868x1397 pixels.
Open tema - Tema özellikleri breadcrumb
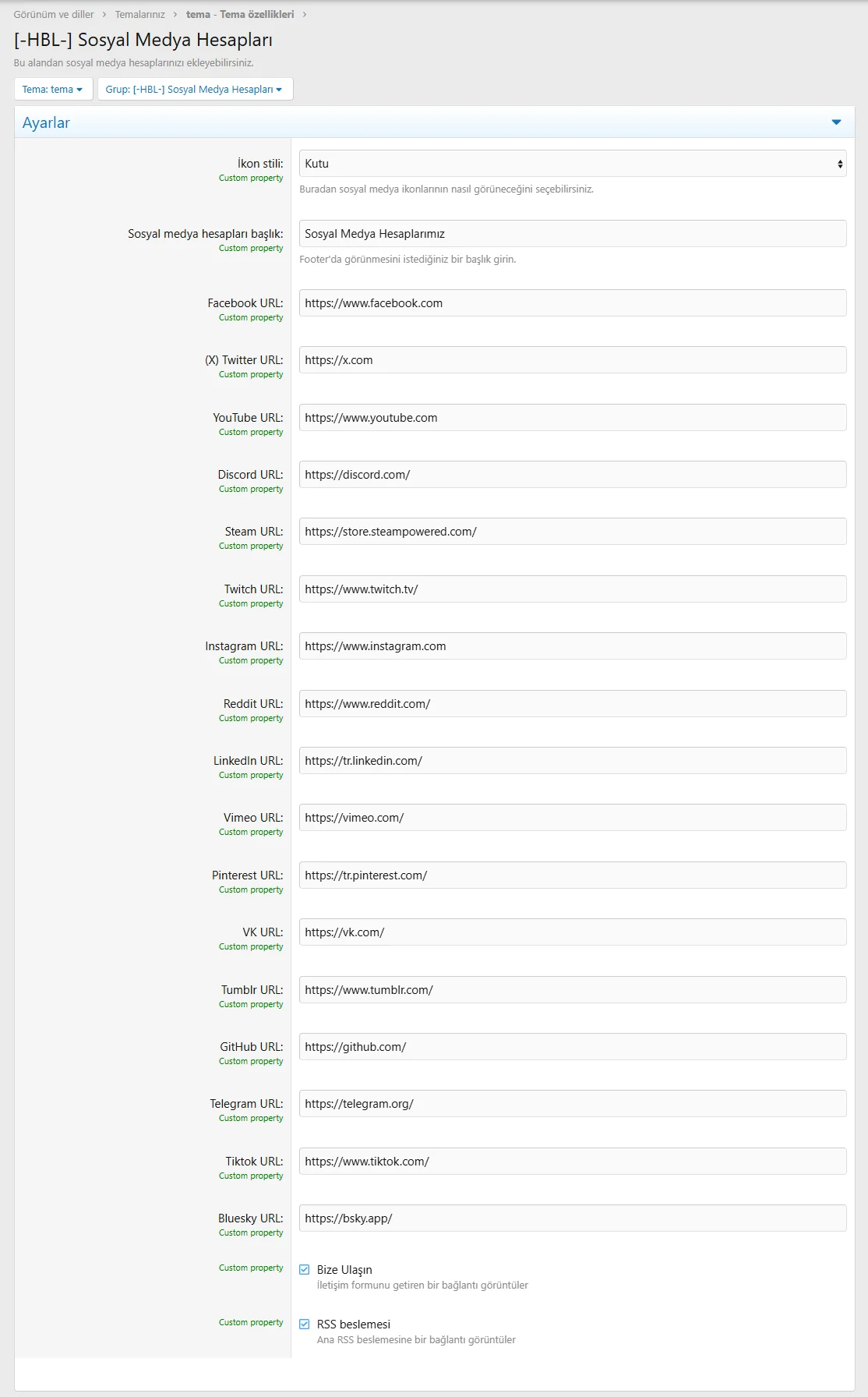pyautogui.click(x=240, y=14)
